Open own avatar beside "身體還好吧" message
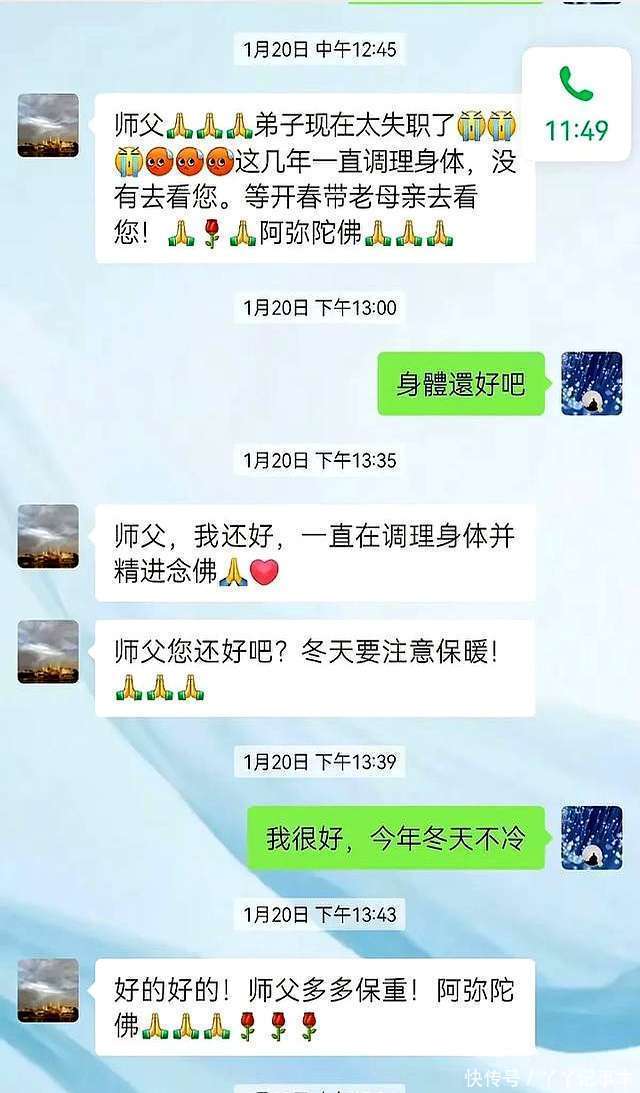640x1093 pixels. [x=591, y=383]
